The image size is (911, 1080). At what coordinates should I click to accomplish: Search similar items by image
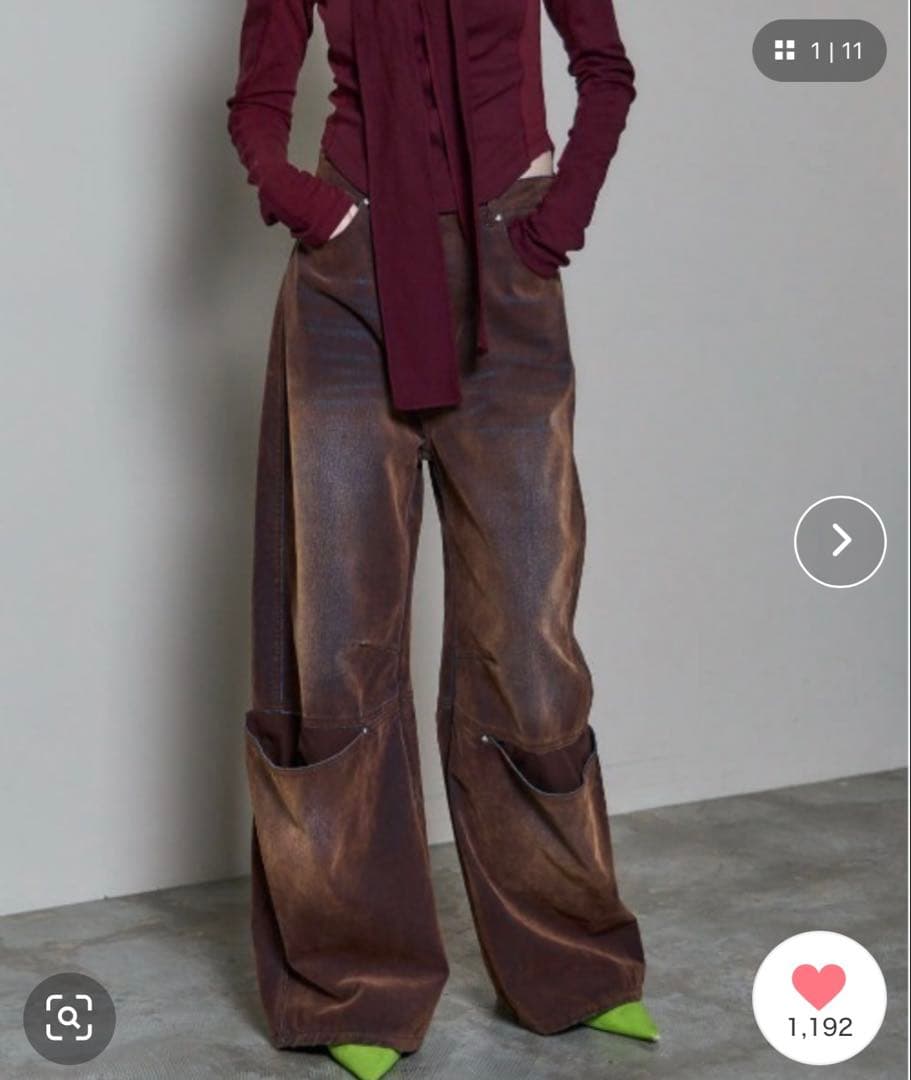pyautogui.click(x=69, y=1018)
